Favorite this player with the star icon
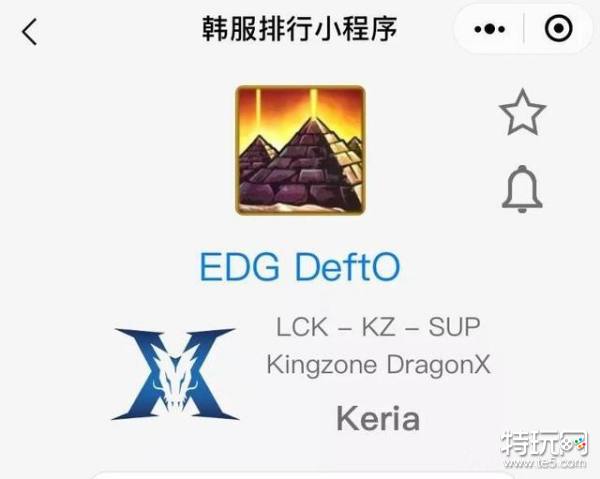The image size is (600, 479). click(522, 113)
